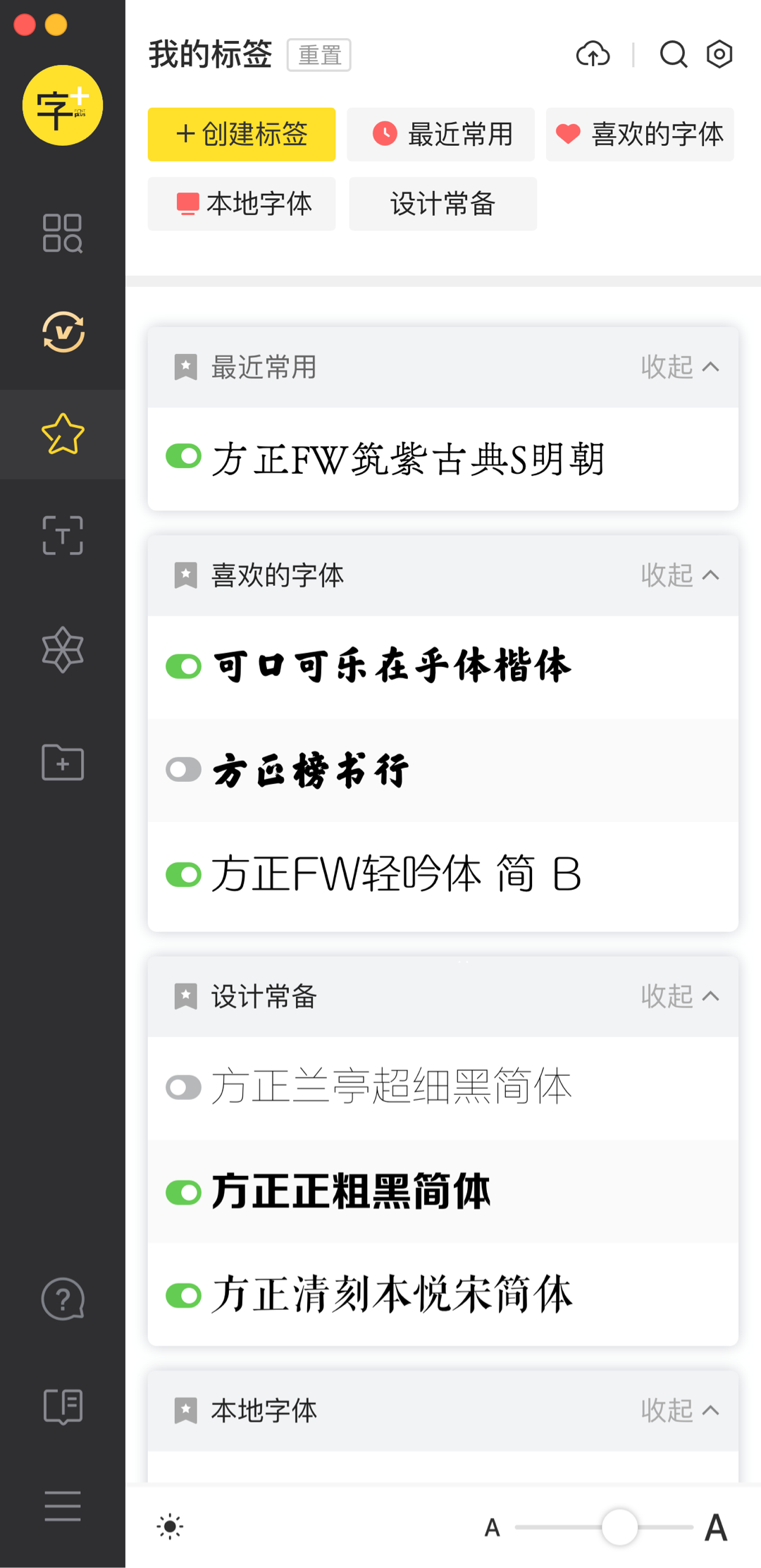Turn off 方正正粗黑简体 font
The image size is (761, 1568).
(183, 1192)
